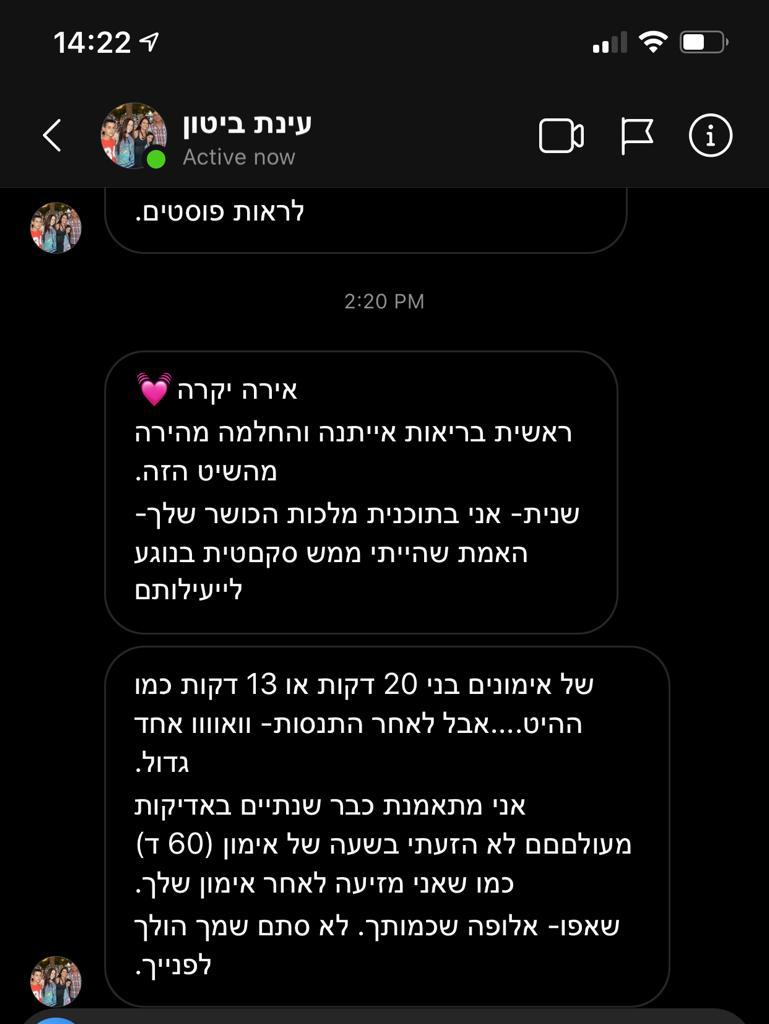This screenshot has width=769, height=1024.
Task: Go back to the message list
Action: tap(52, 135)
